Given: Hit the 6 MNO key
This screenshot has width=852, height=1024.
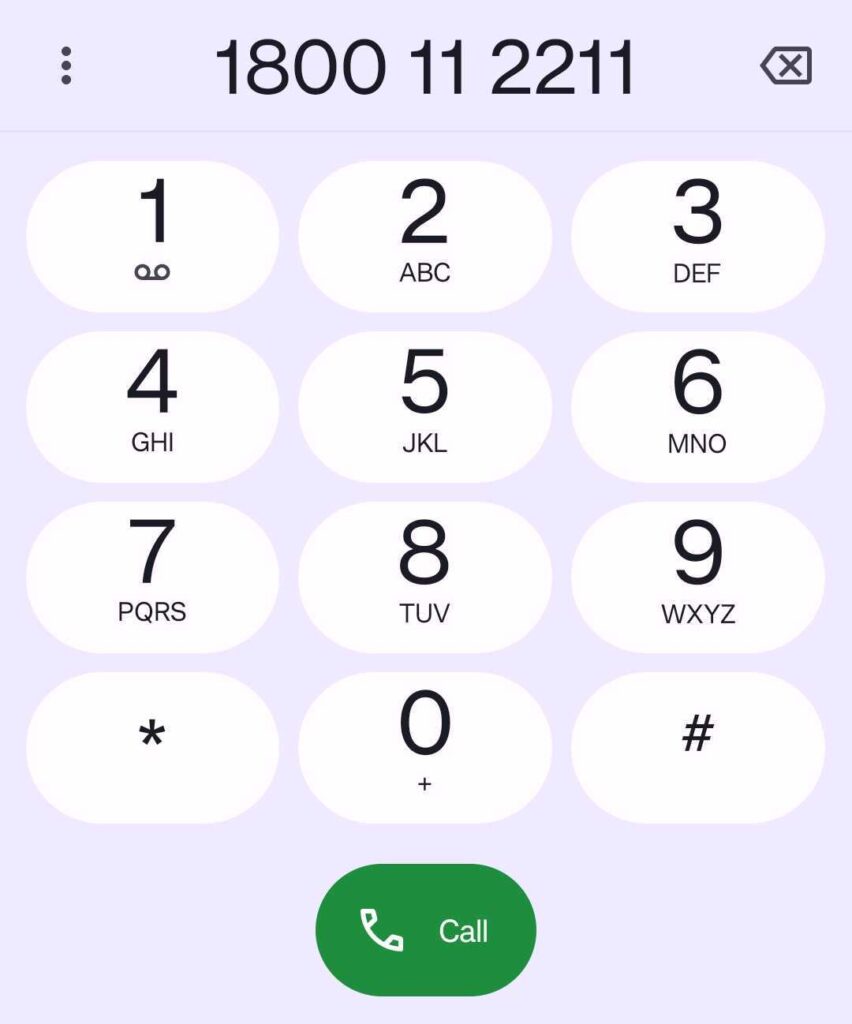Looking at the screenshot, I should pos(697,407).
